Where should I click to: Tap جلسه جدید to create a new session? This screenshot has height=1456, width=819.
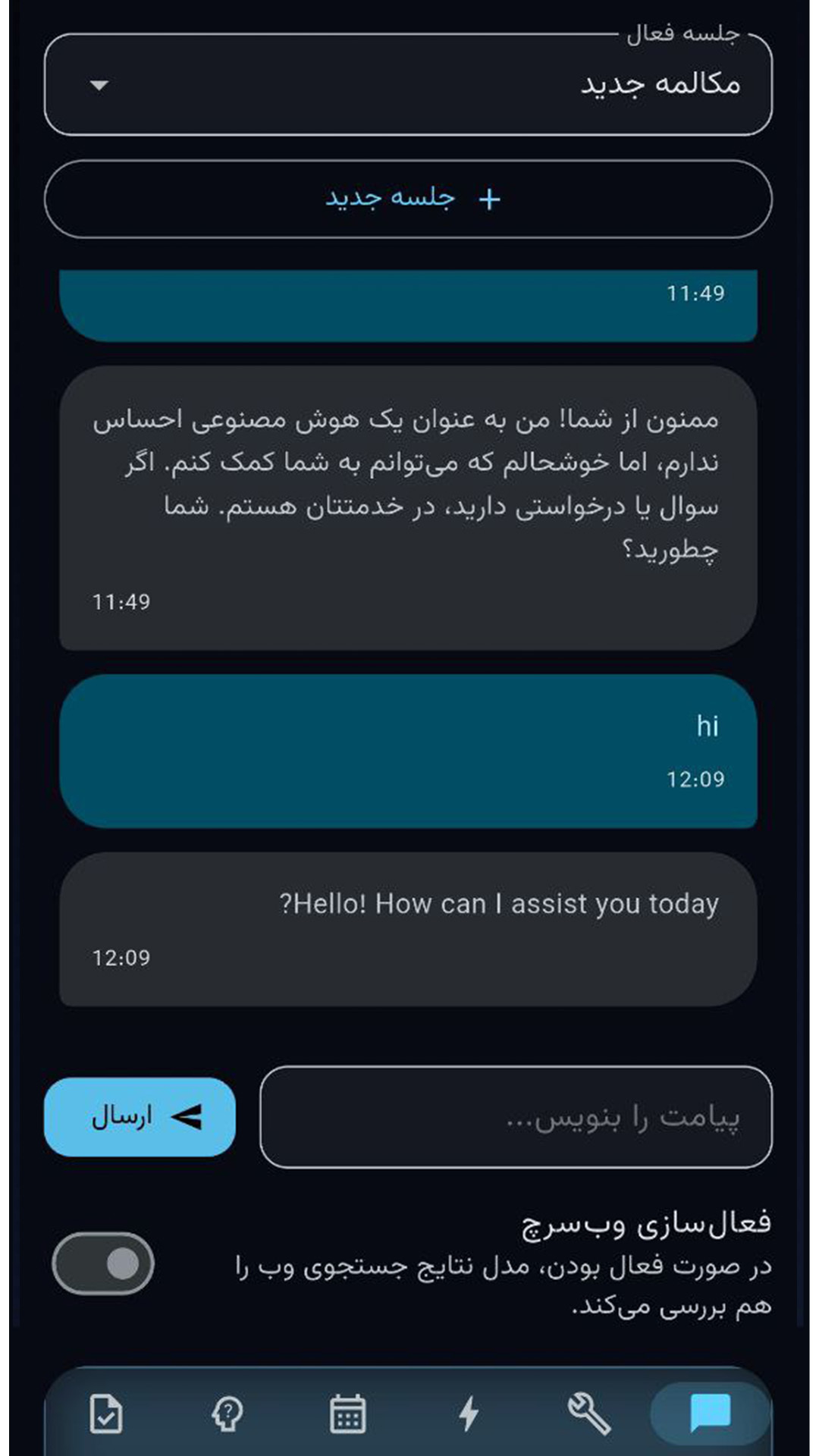coord(408,198)
